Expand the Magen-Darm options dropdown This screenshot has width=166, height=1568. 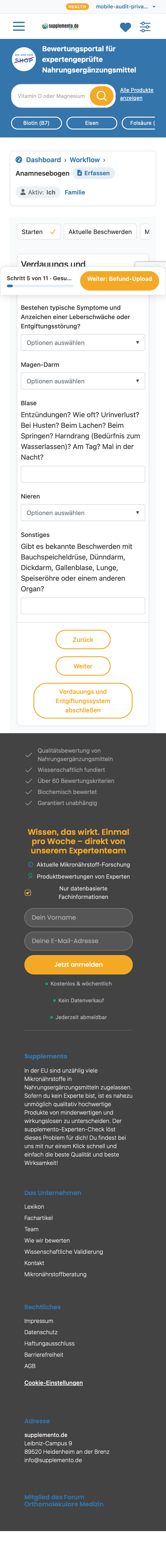point(83,381)
